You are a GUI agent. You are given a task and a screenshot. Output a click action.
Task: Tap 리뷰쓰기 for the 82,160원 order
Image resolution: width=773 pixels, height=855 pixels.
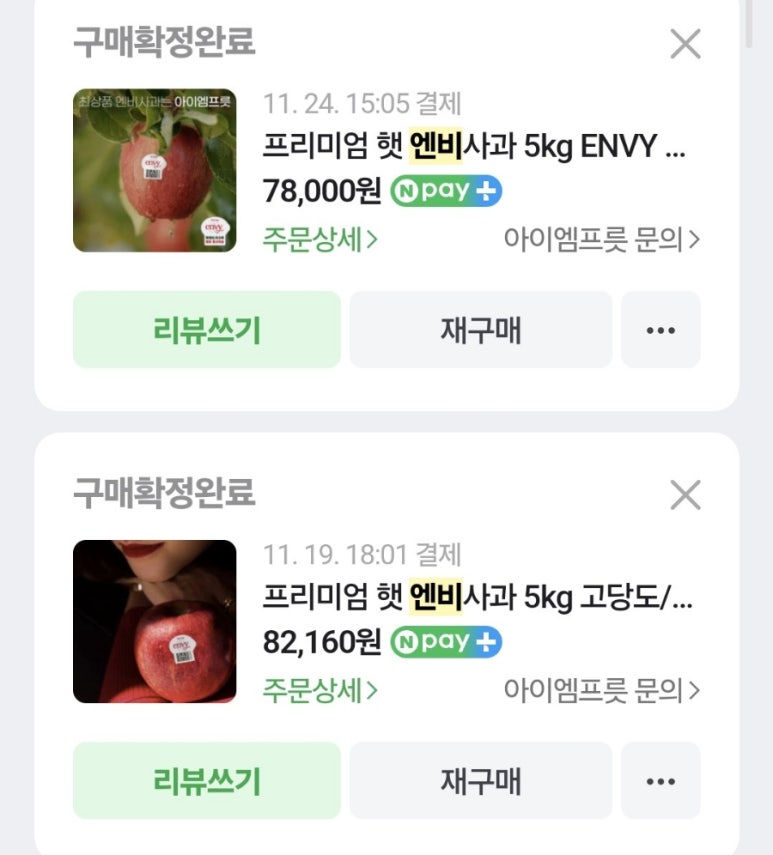[207, 781]
